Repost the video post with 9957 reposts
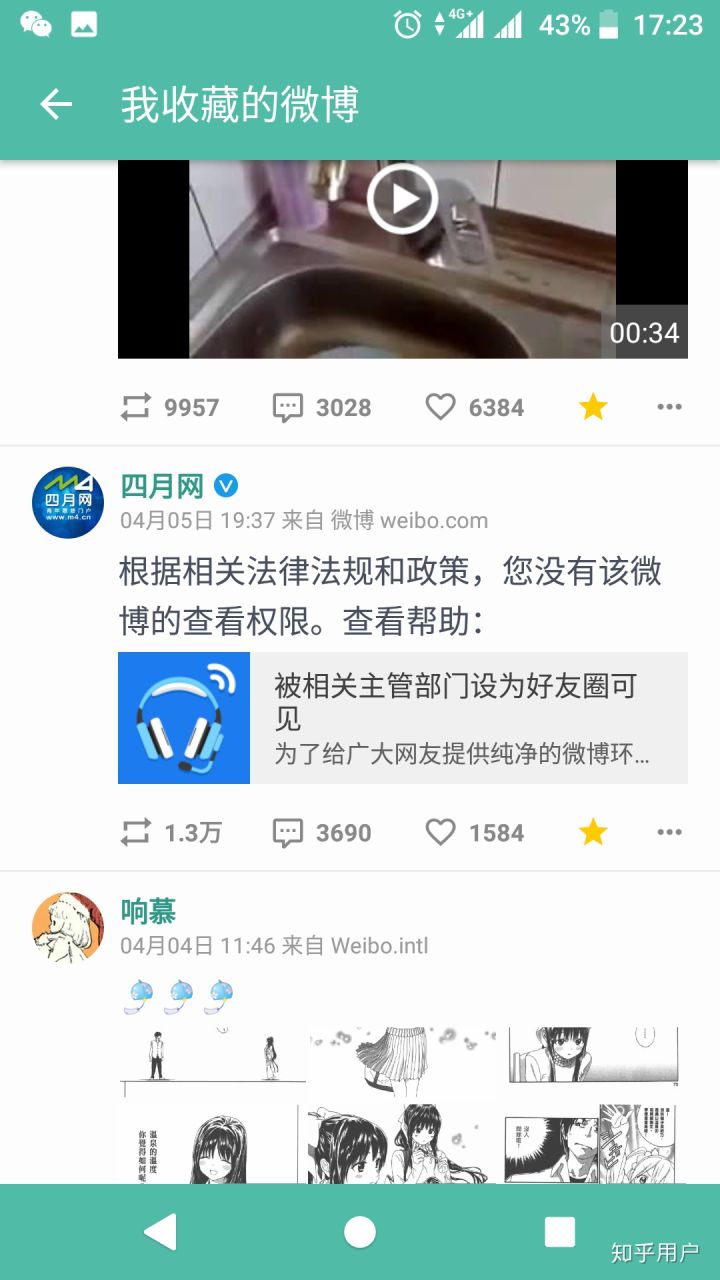The image size is (720, 1280). (169, 407)
